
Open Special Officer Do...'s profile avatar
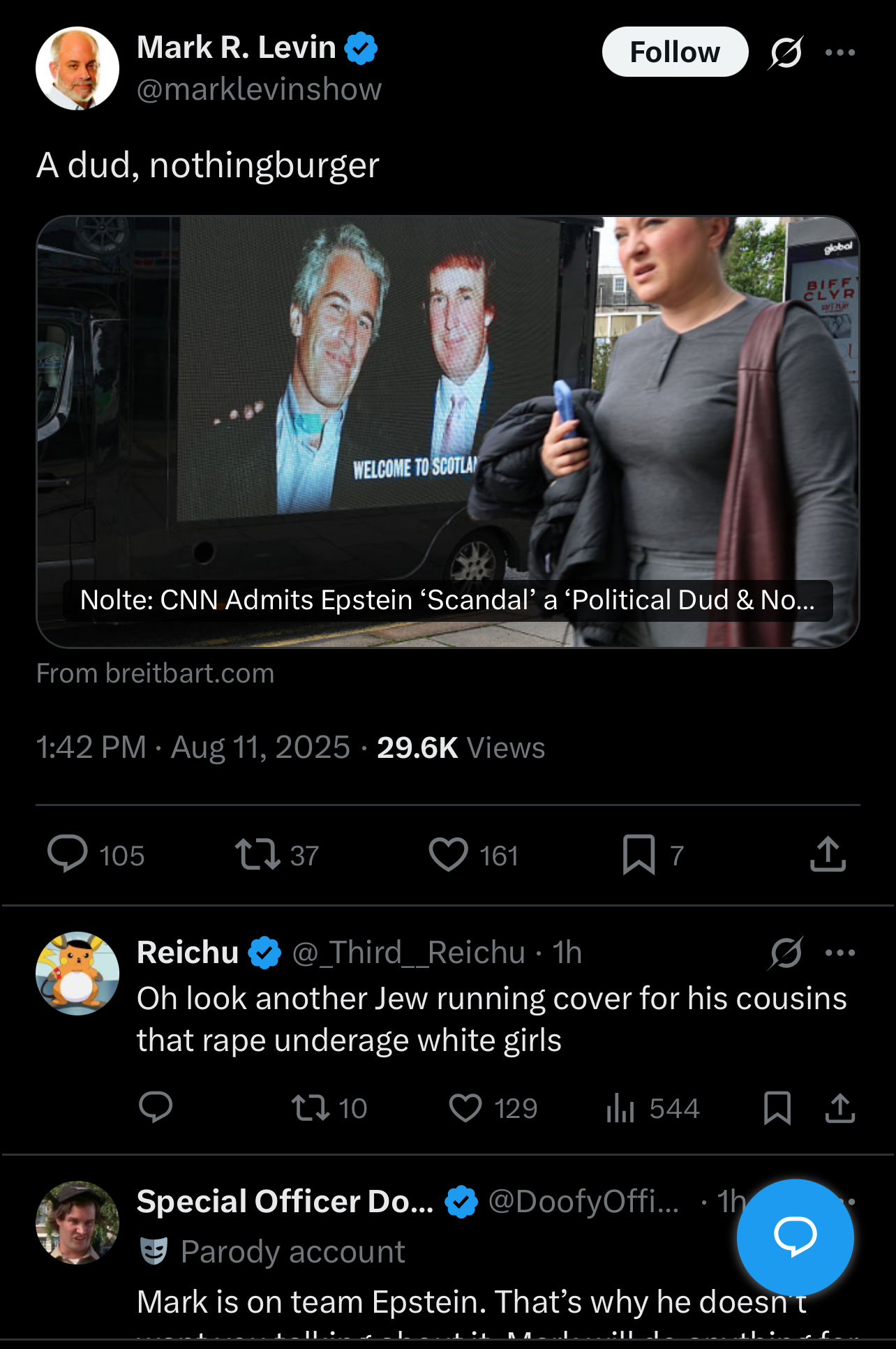tap(77, 1222)
